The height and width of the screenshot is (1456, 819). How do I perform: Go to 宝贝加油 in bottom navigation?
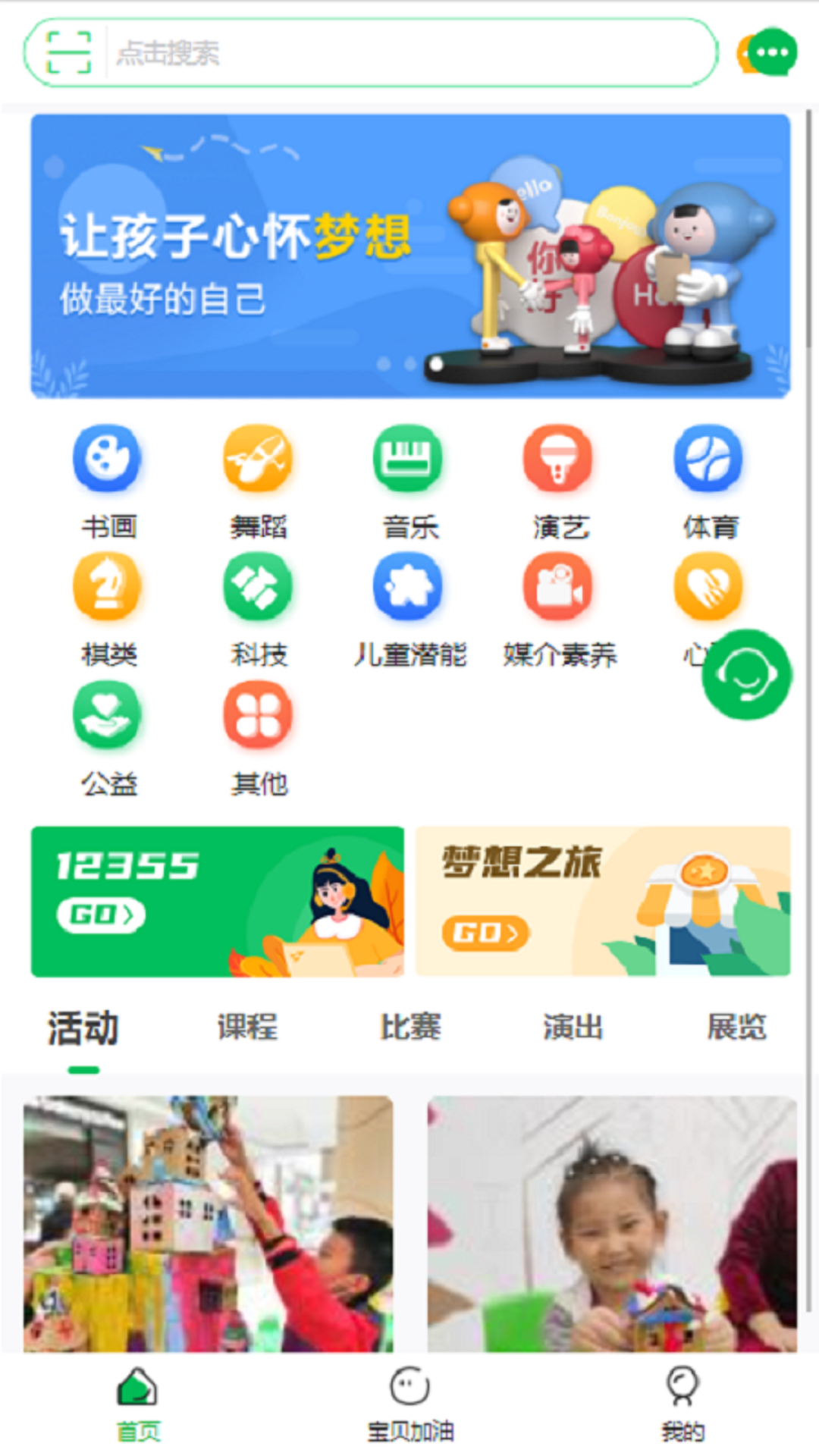(x=410, y=1404)
